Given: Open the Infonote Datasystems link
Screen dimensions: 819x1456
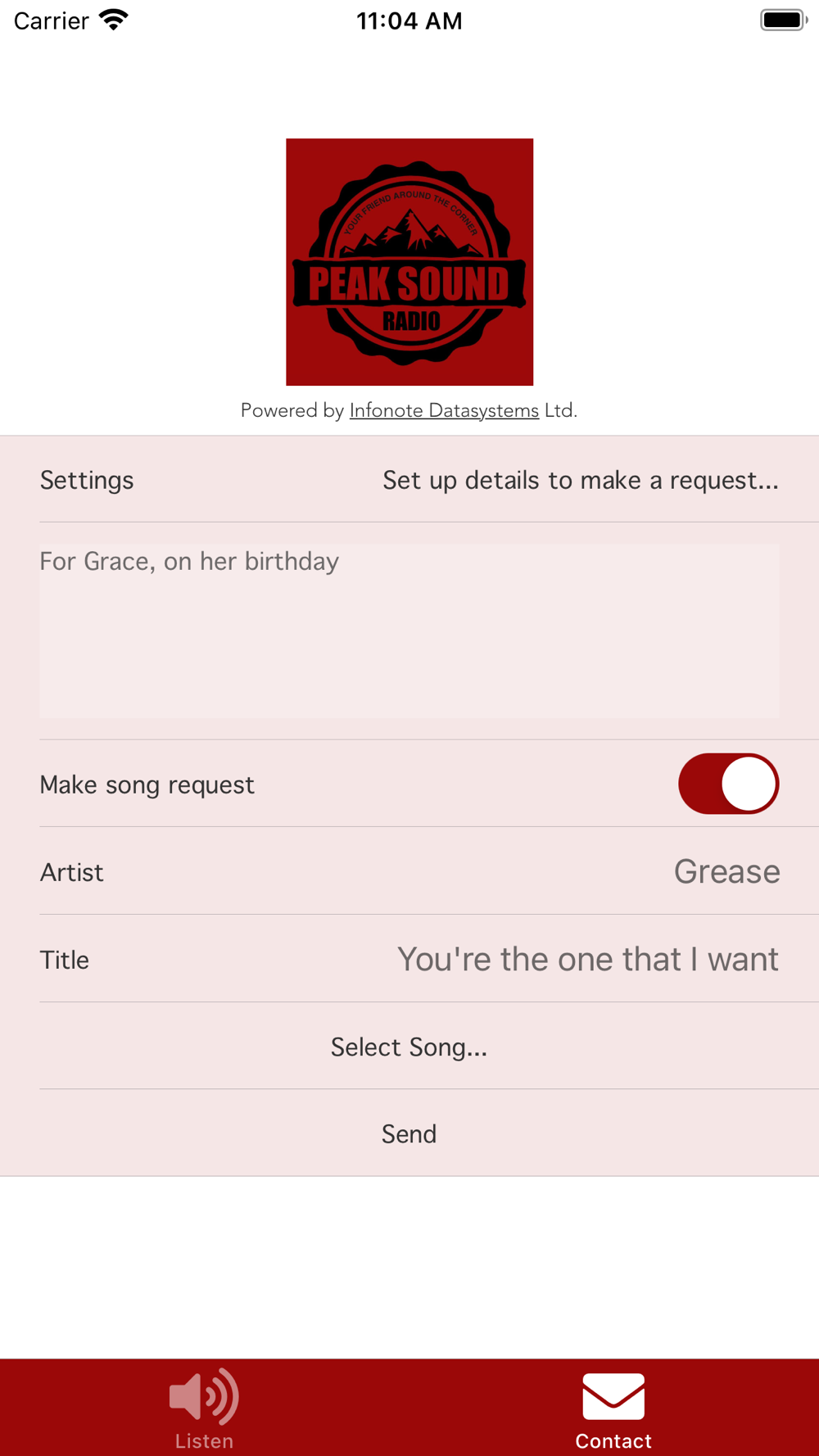Looking at the screenshot, I should coord(444,411).
